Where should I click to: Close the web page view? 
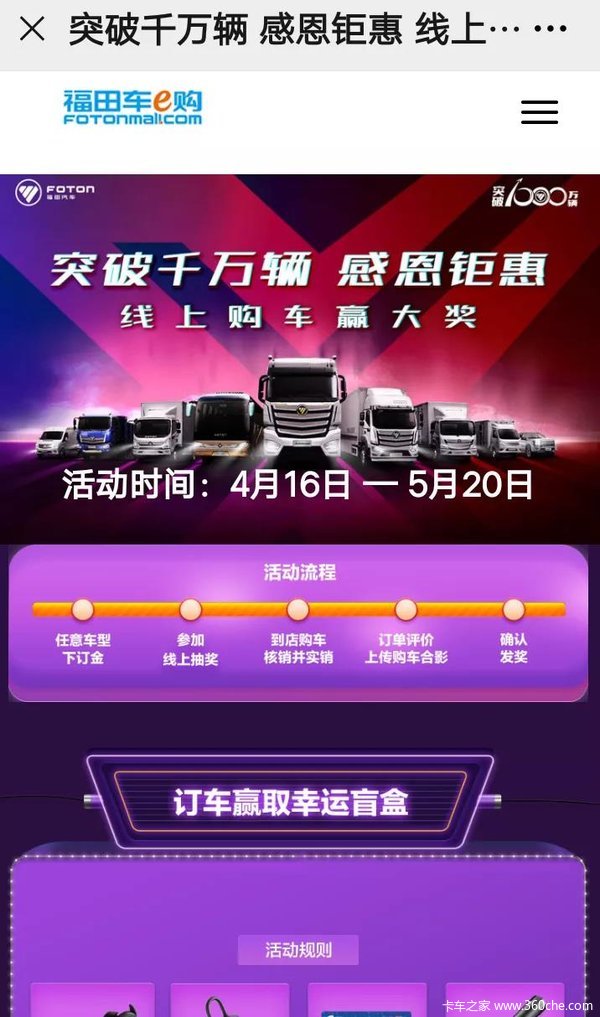pos(32,29)
